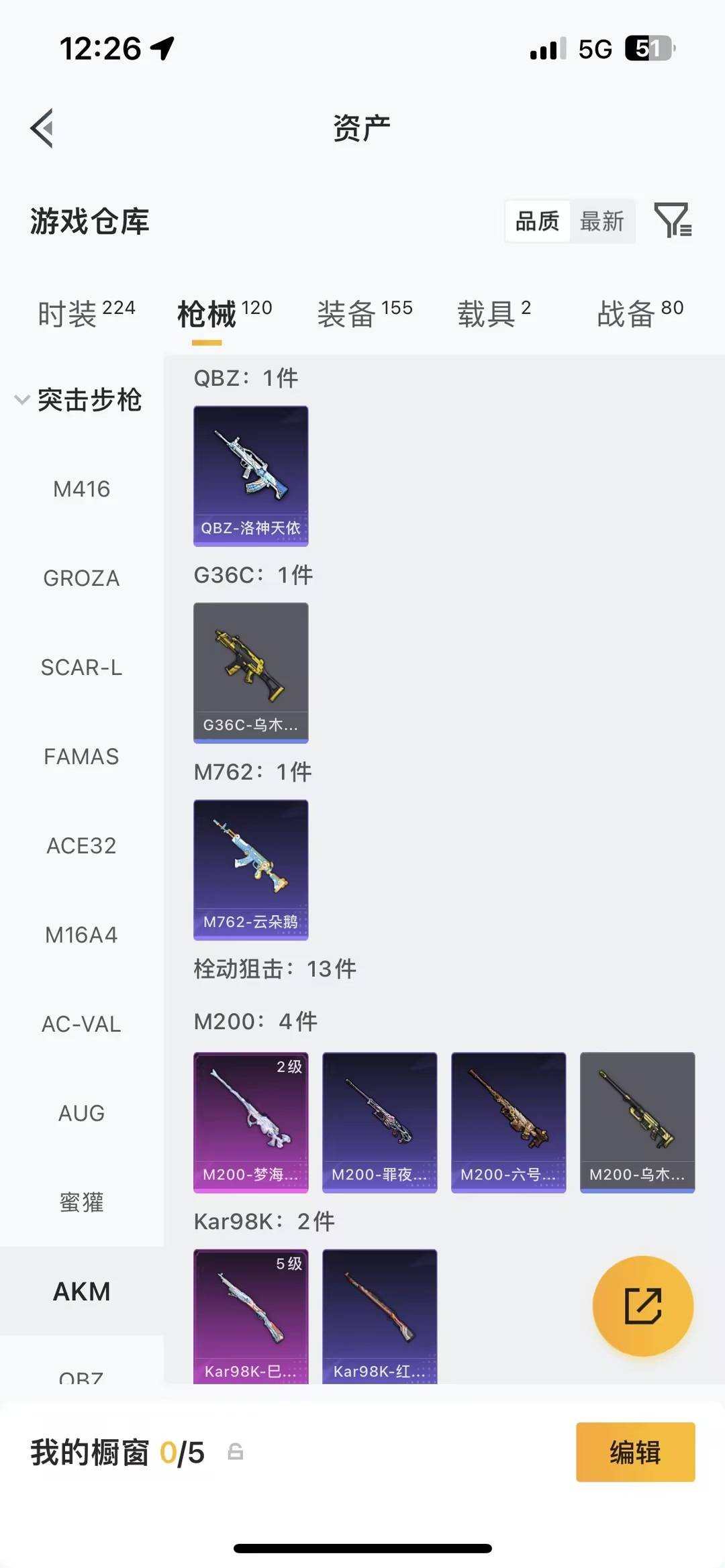Tap the 编辑 button
Viewport: 725px width, 1568px height.
[x=635, y=1452]
